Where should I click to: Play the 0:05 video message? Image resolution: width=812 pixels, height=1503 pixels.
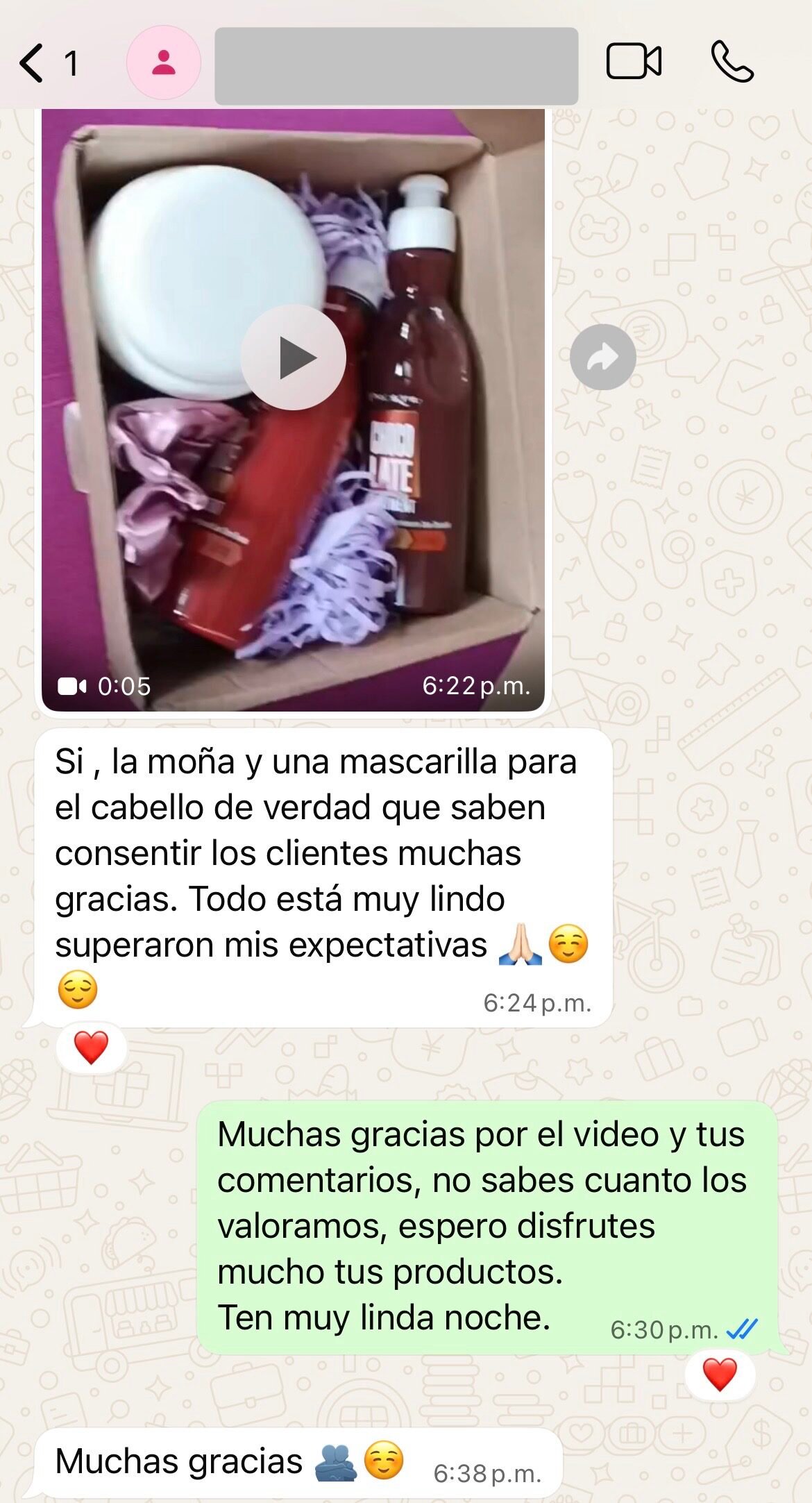point(293,358)
